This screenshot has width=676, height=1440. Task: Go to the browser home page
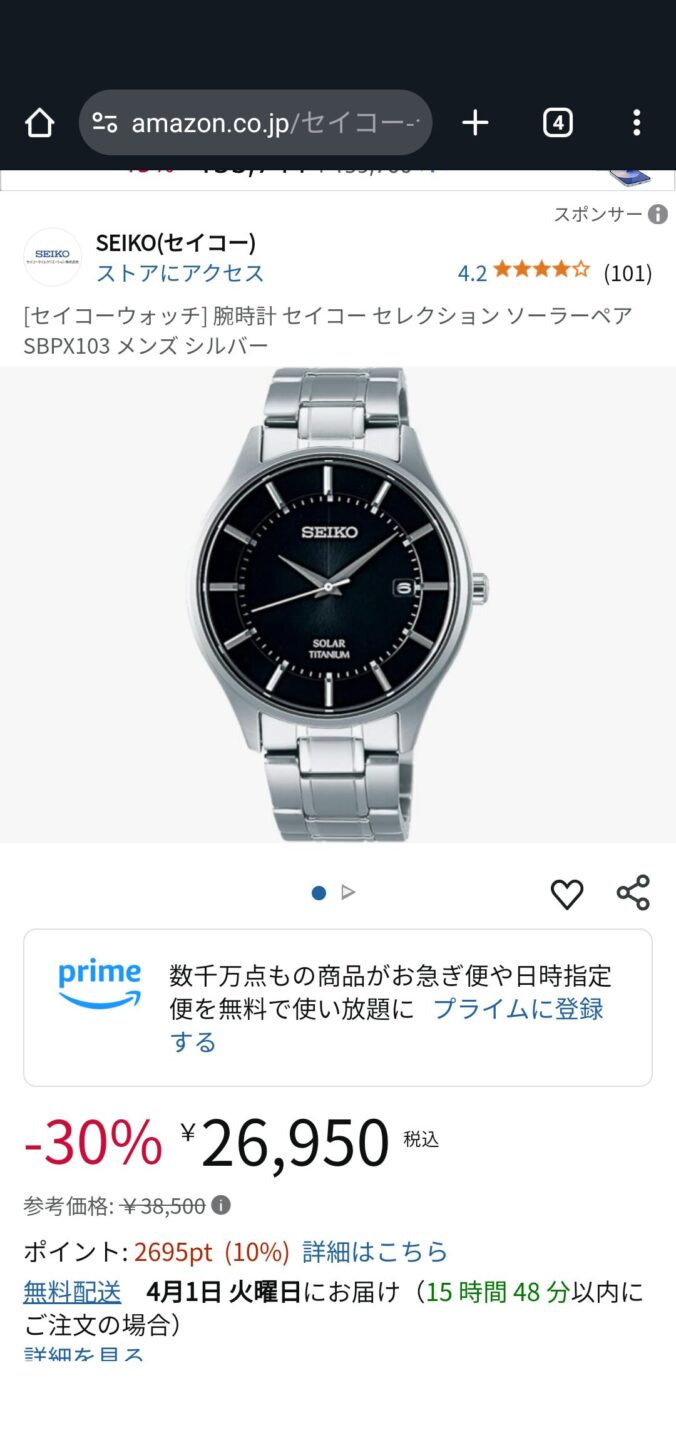39,123
